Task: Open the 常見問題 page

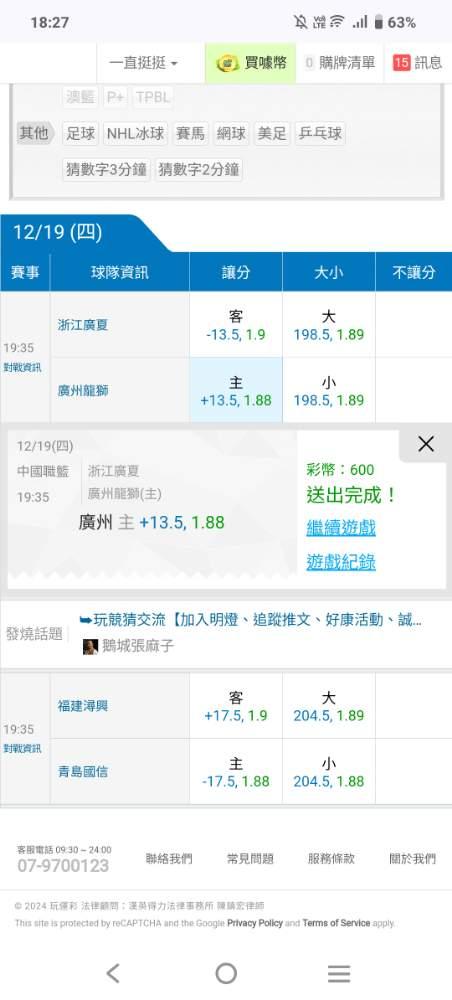Action: pos(250,859)
